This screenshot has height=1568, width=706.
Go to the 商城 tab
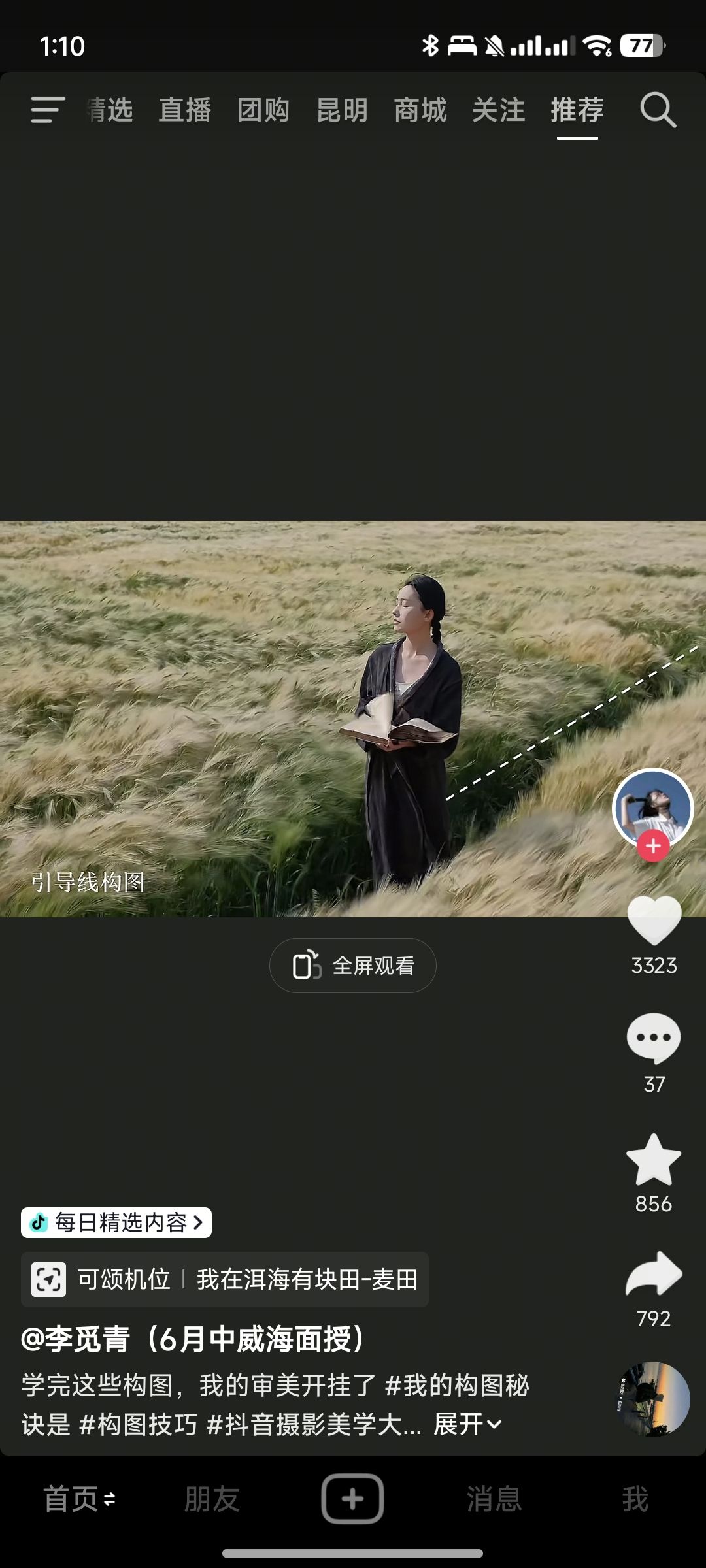pos(420,110)
